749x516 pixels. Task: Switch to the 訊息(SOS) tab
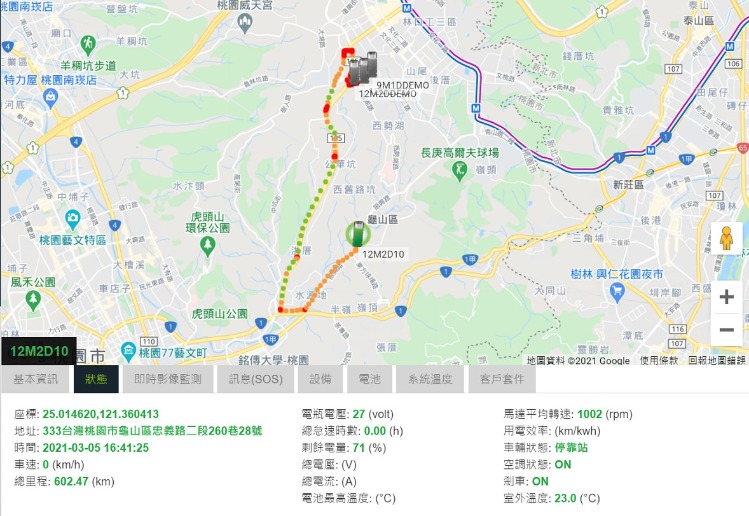[255, 379]
